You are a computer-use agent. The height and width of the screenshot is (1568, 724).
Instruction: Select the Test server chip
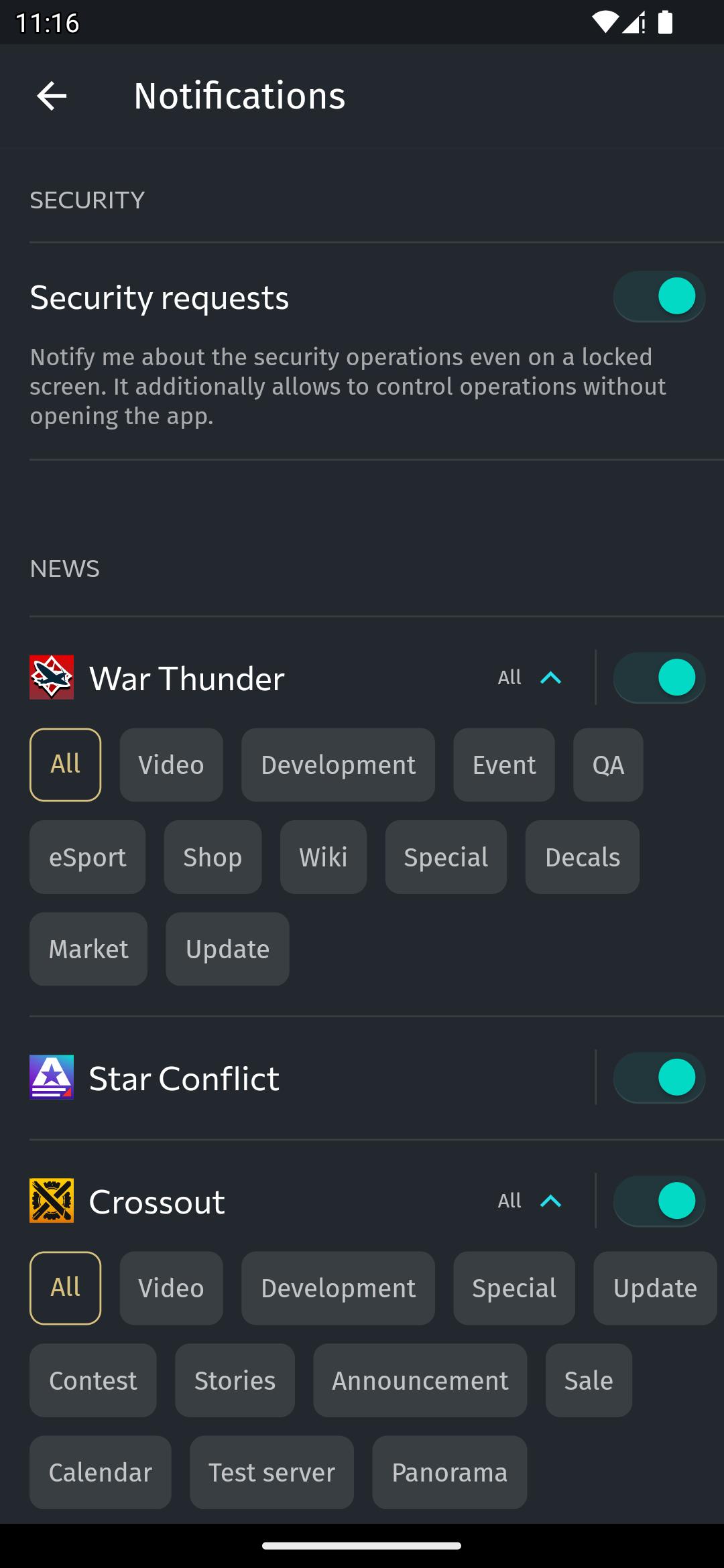271,1472
